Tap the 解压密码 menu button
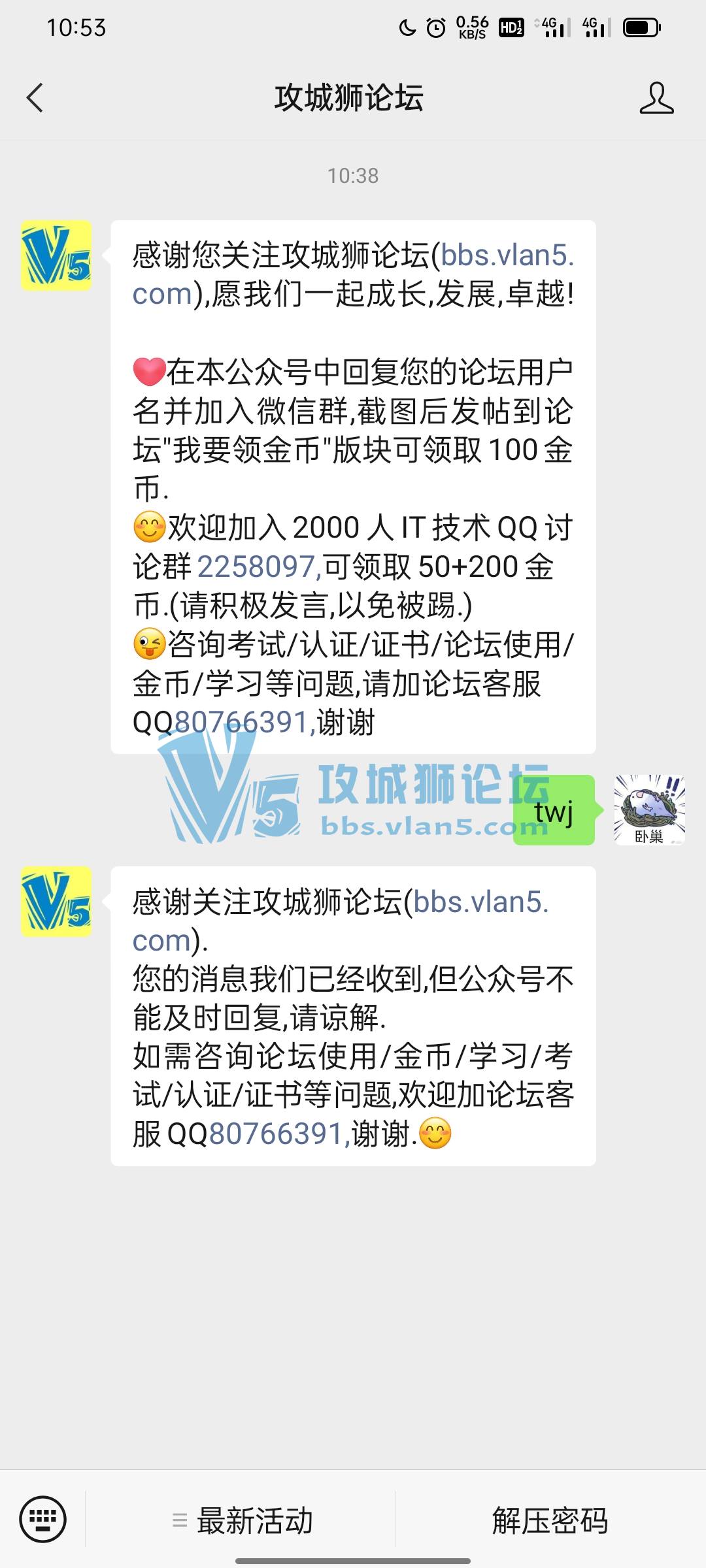This screenshot has height=1568, width=706. 550,1520
